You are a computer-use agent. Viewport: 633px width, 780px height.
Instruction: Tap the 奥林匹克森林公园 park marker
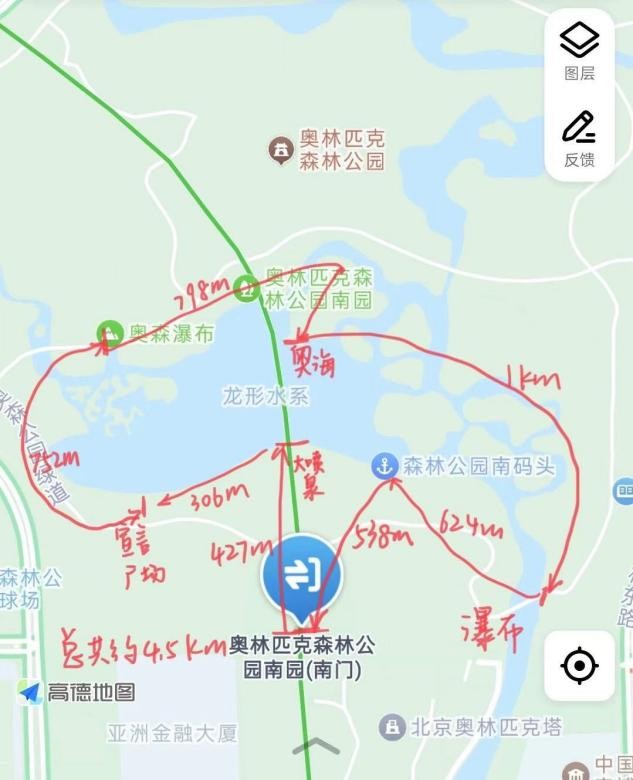coord(281,150)
